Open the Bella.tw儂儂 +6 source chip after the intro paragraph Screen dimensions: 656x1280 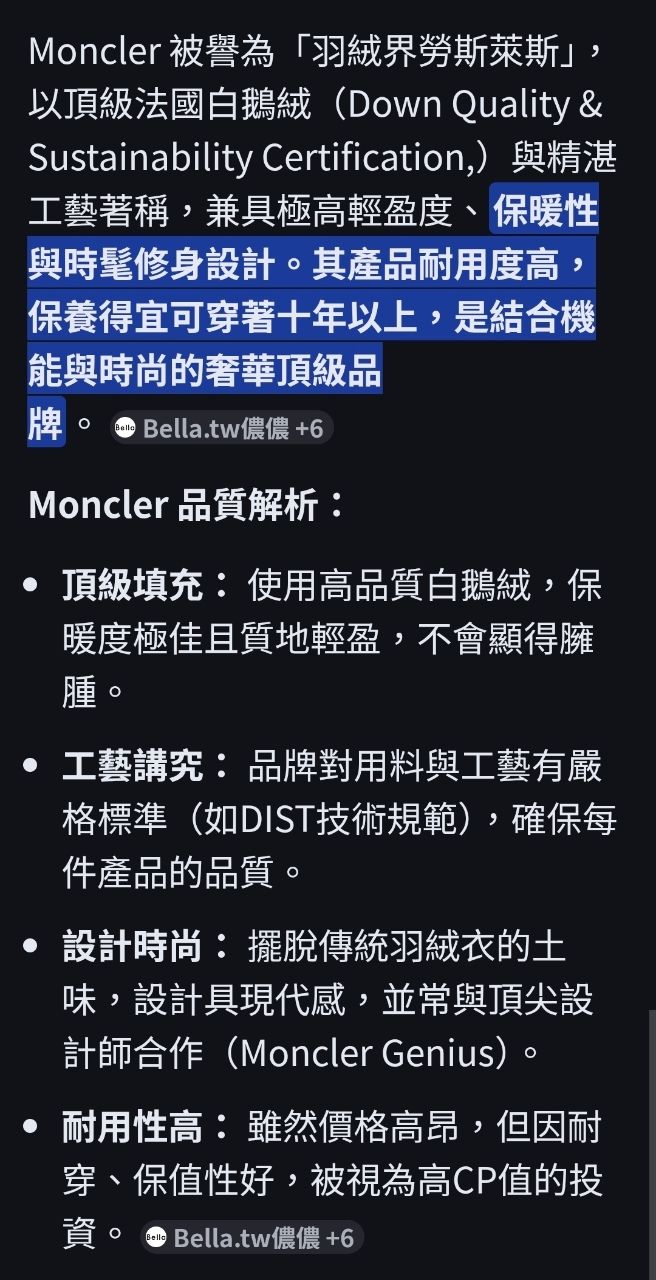pos(221,429)
